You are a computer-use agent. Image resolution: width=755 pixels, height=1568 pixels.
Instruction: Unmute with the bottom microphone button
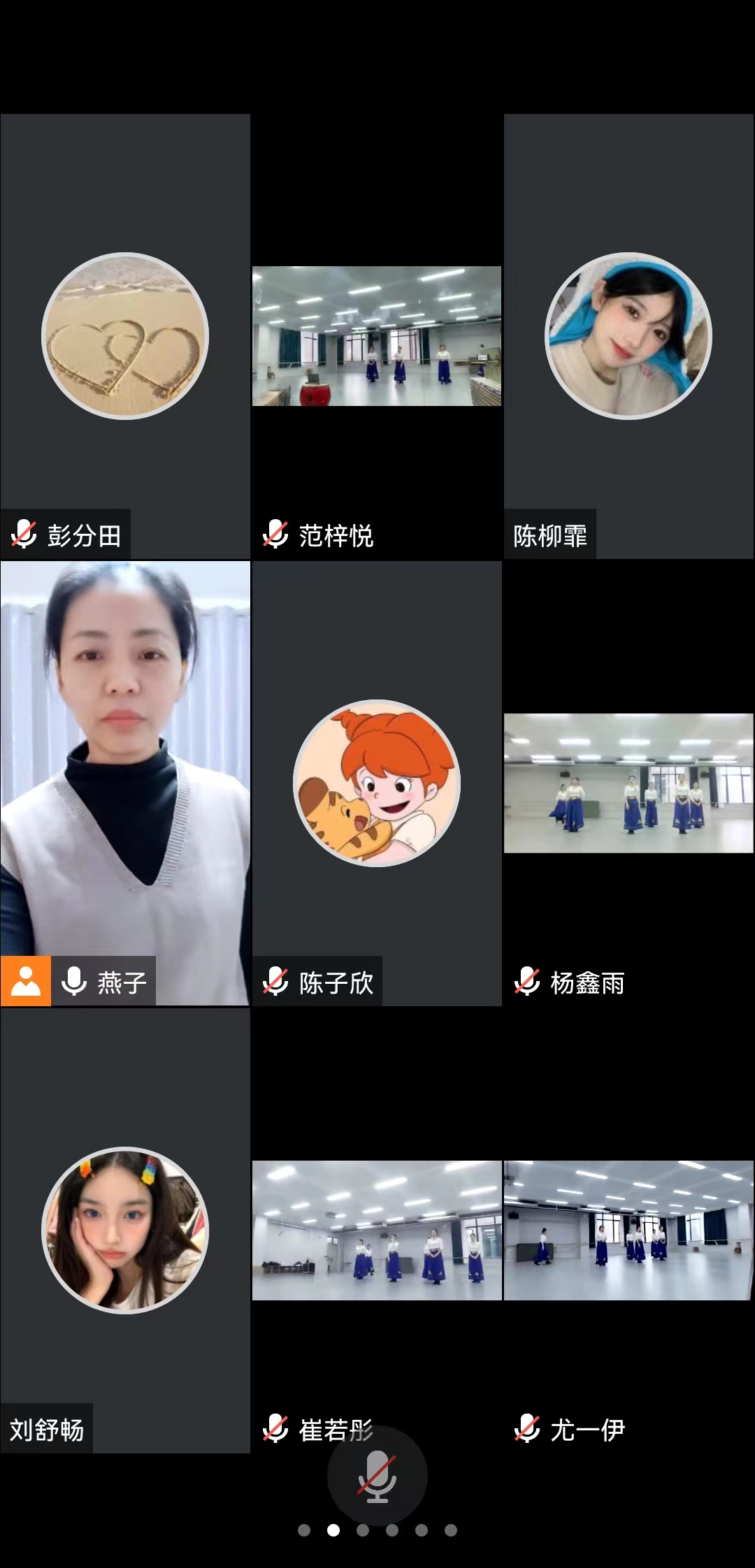377,1476
